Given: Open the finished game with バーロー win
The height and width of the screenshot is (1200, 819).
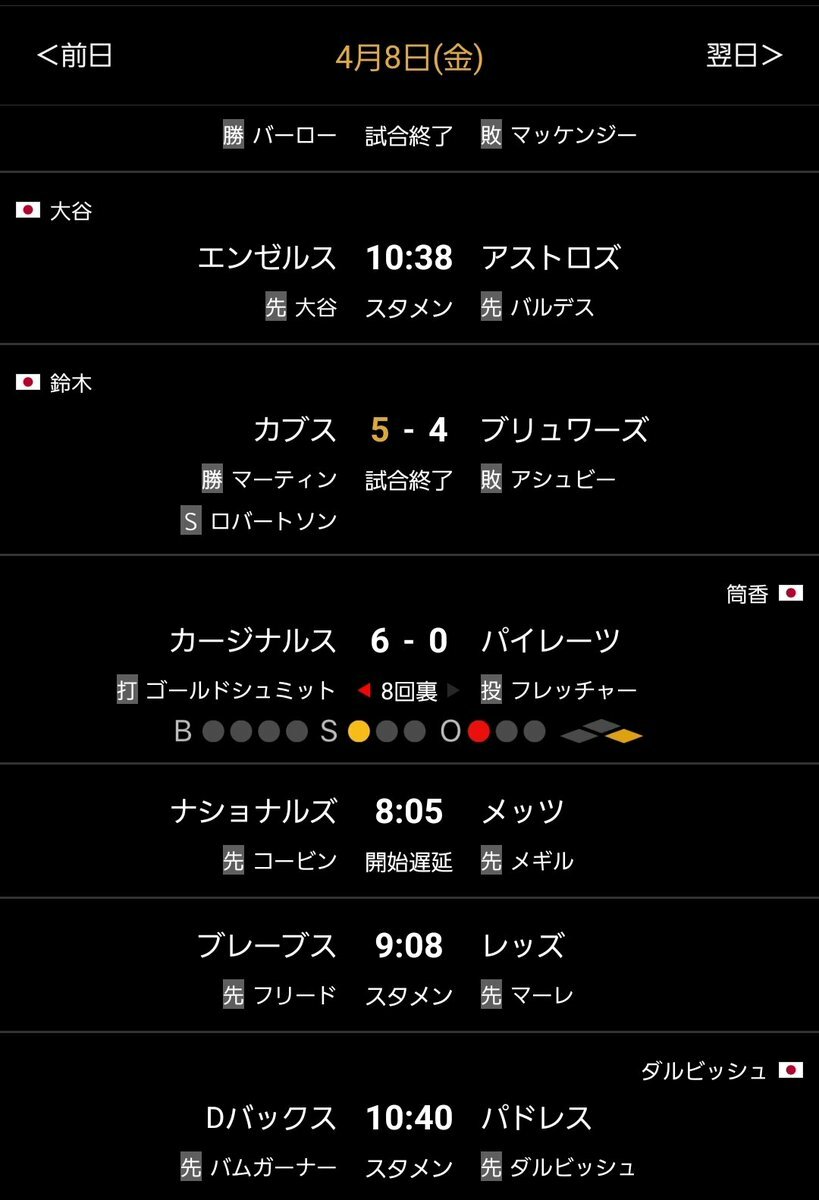Looking at the screenshot, I should pos(409,135).
